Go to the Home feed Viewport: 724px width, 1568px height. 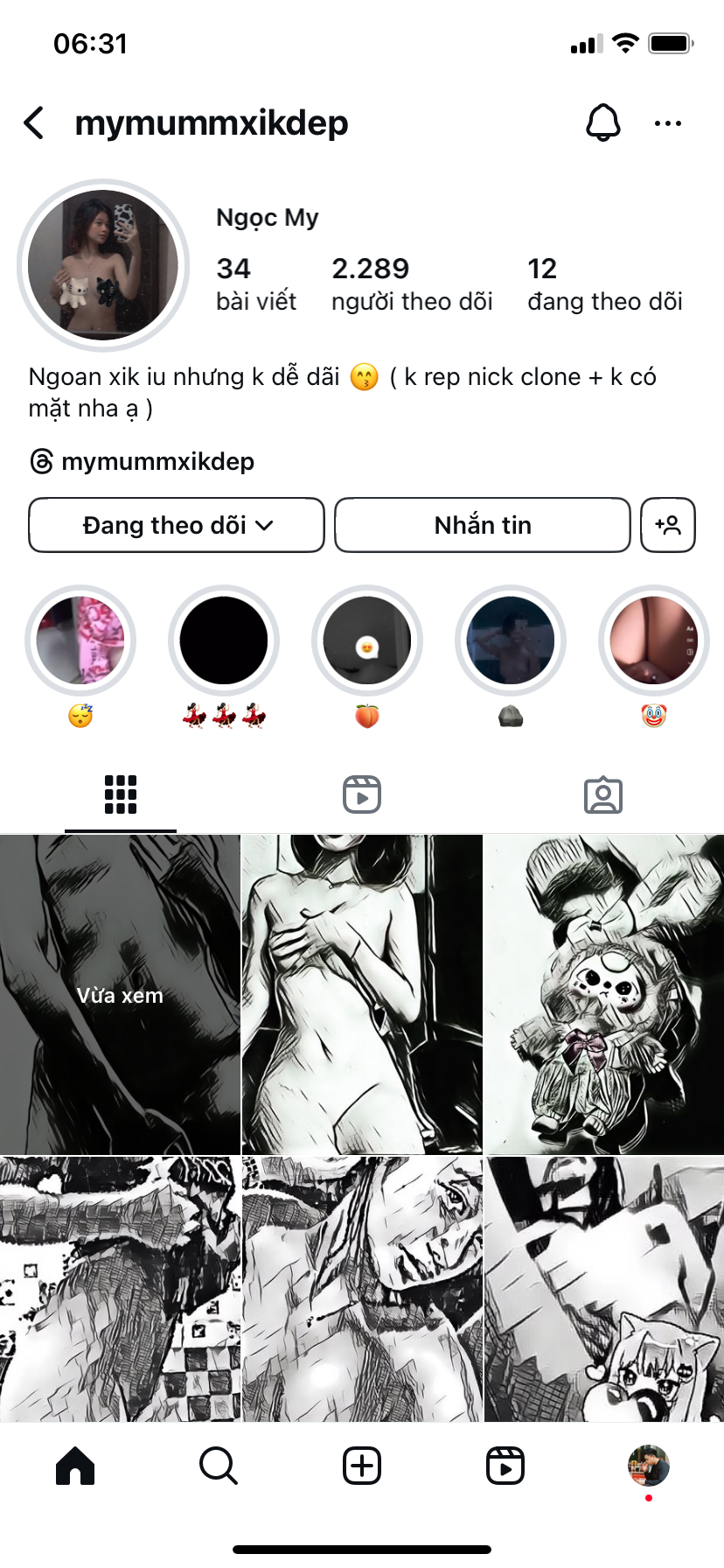coord(75,1466)
